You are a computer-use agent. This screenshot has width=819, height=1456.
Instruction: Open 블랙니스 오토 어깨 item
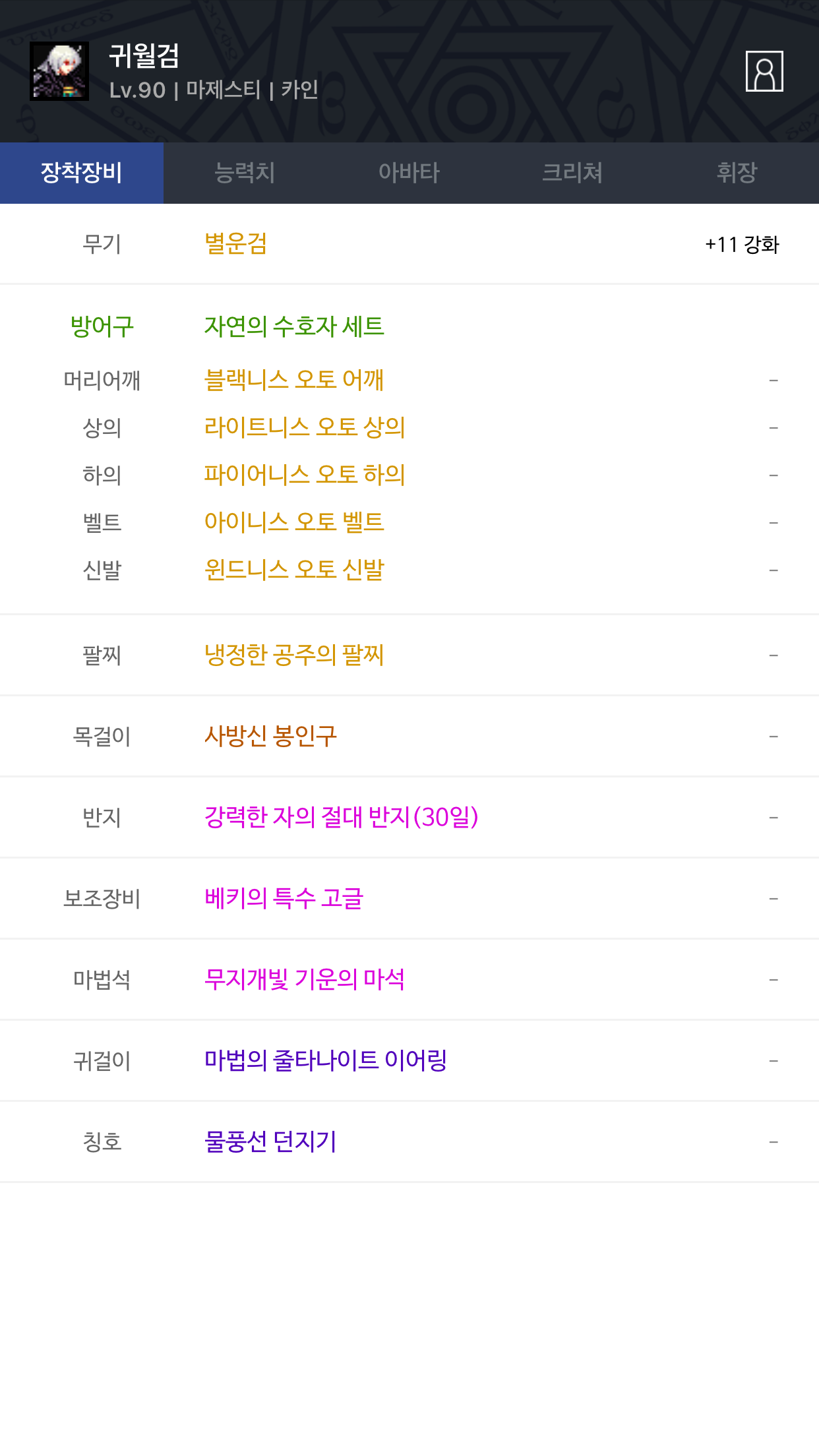294,380
